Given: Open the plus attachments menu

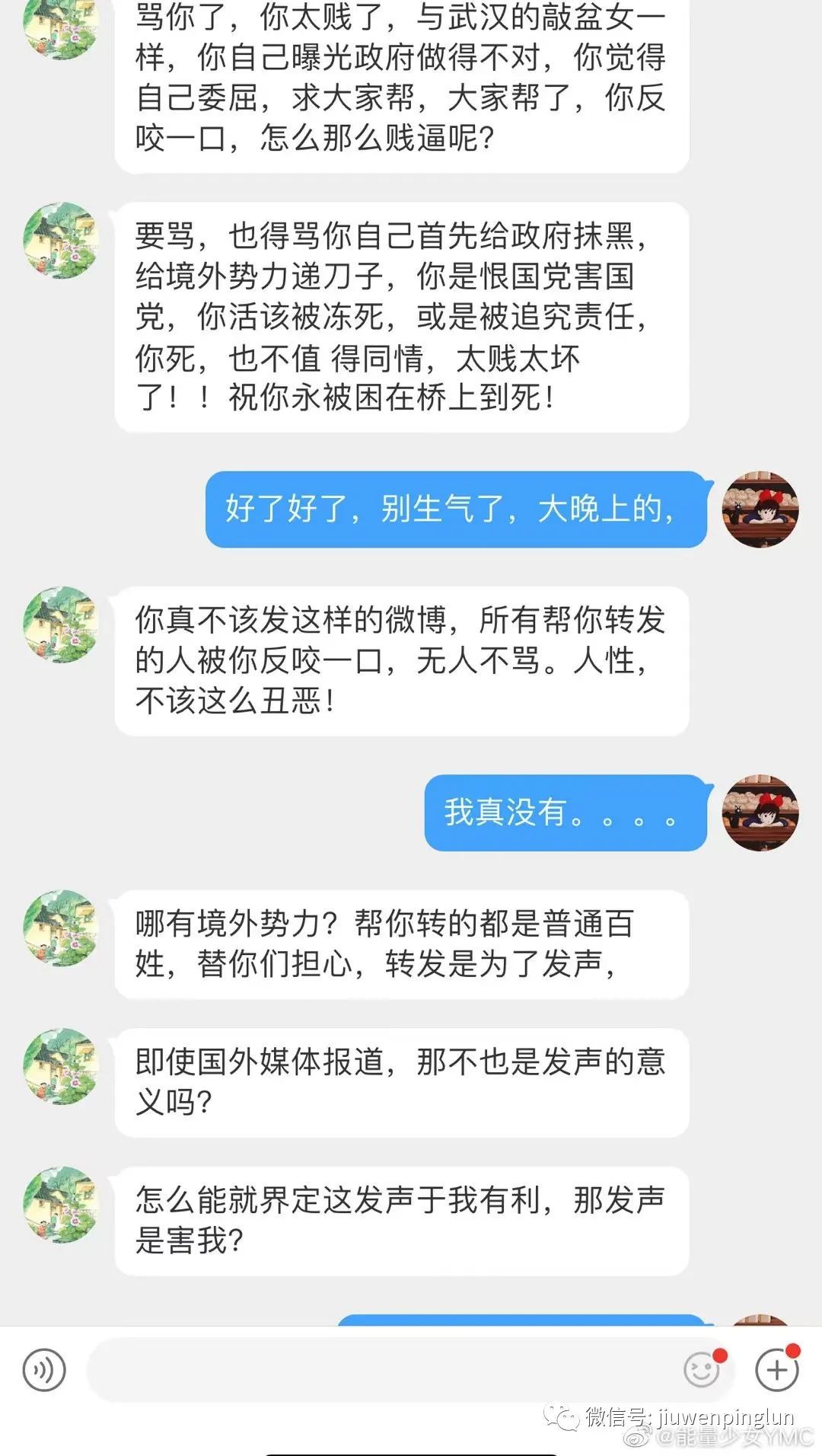Looking at the screenshot, I should 776,1369.
